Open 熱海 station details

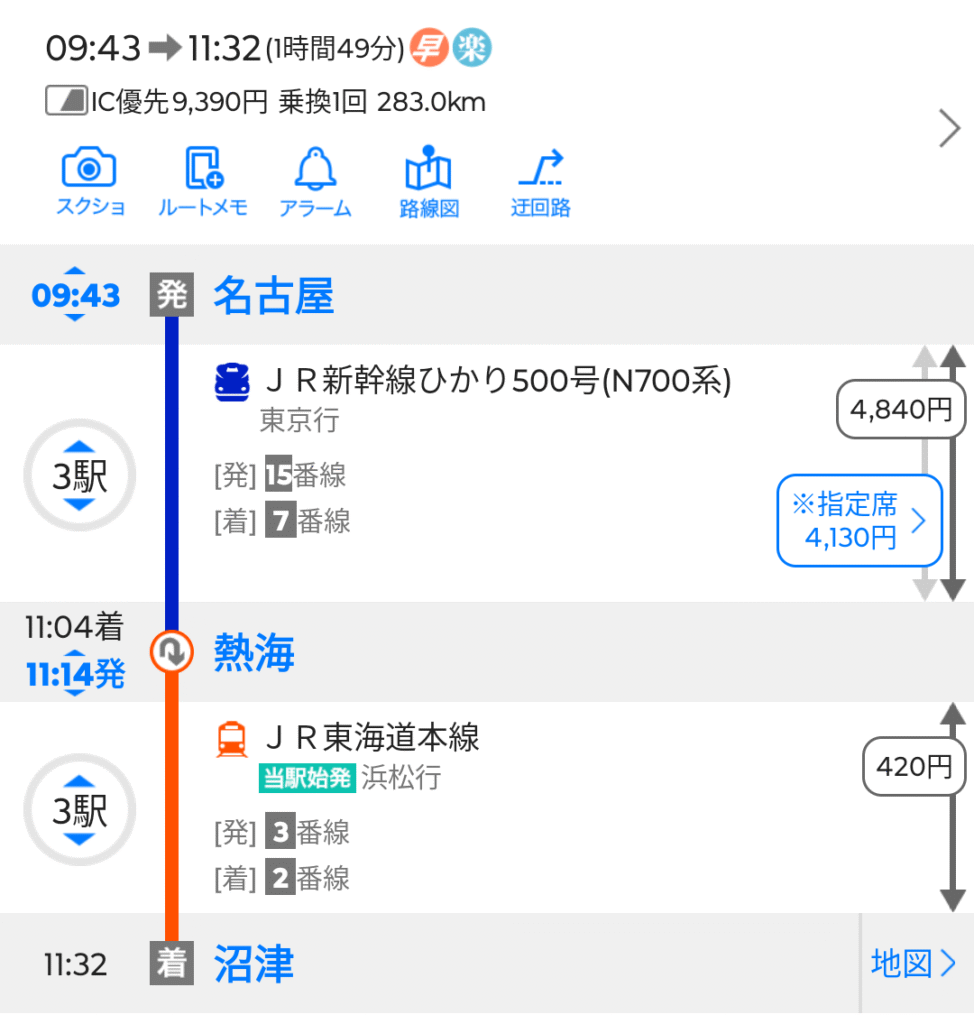tap(254, 654)
